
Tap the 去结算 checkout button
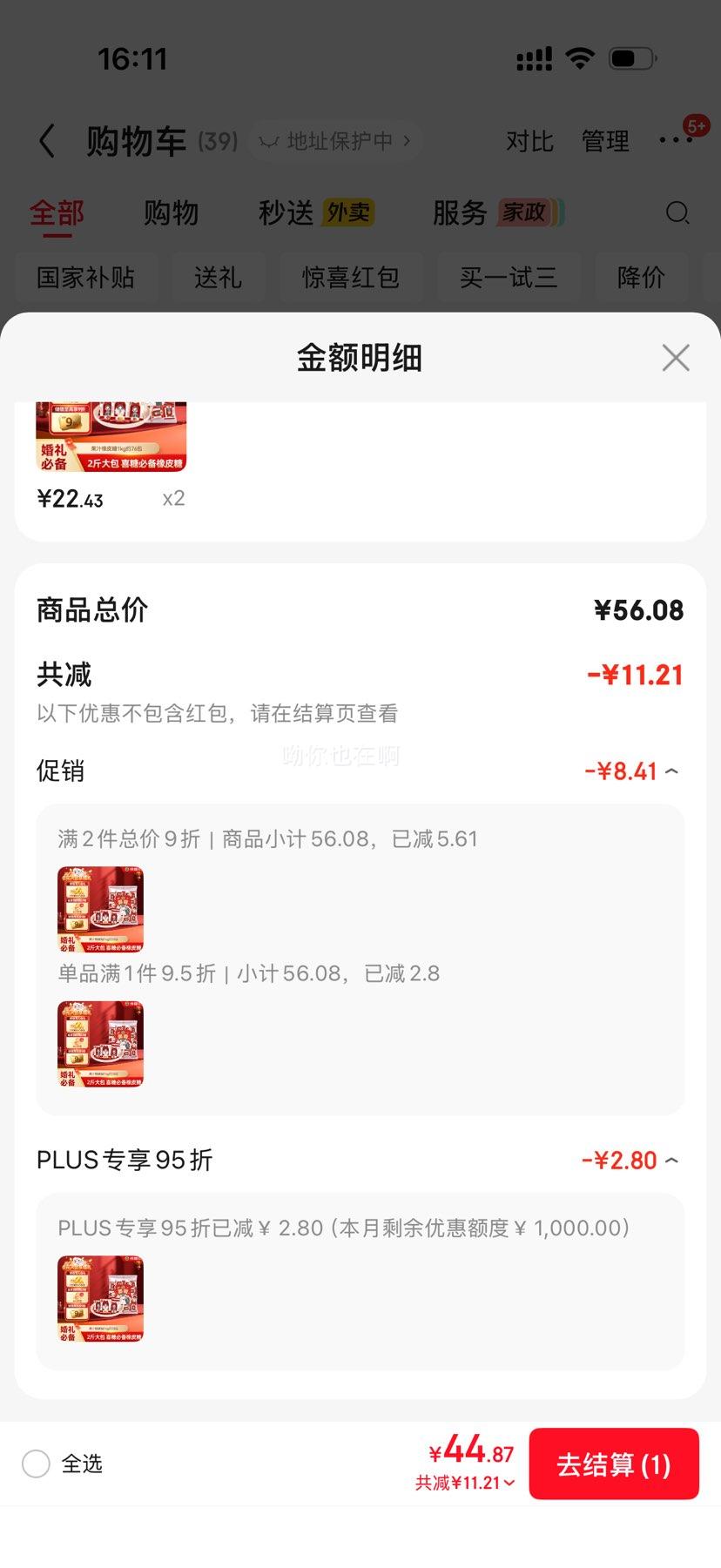[614, 1464]
